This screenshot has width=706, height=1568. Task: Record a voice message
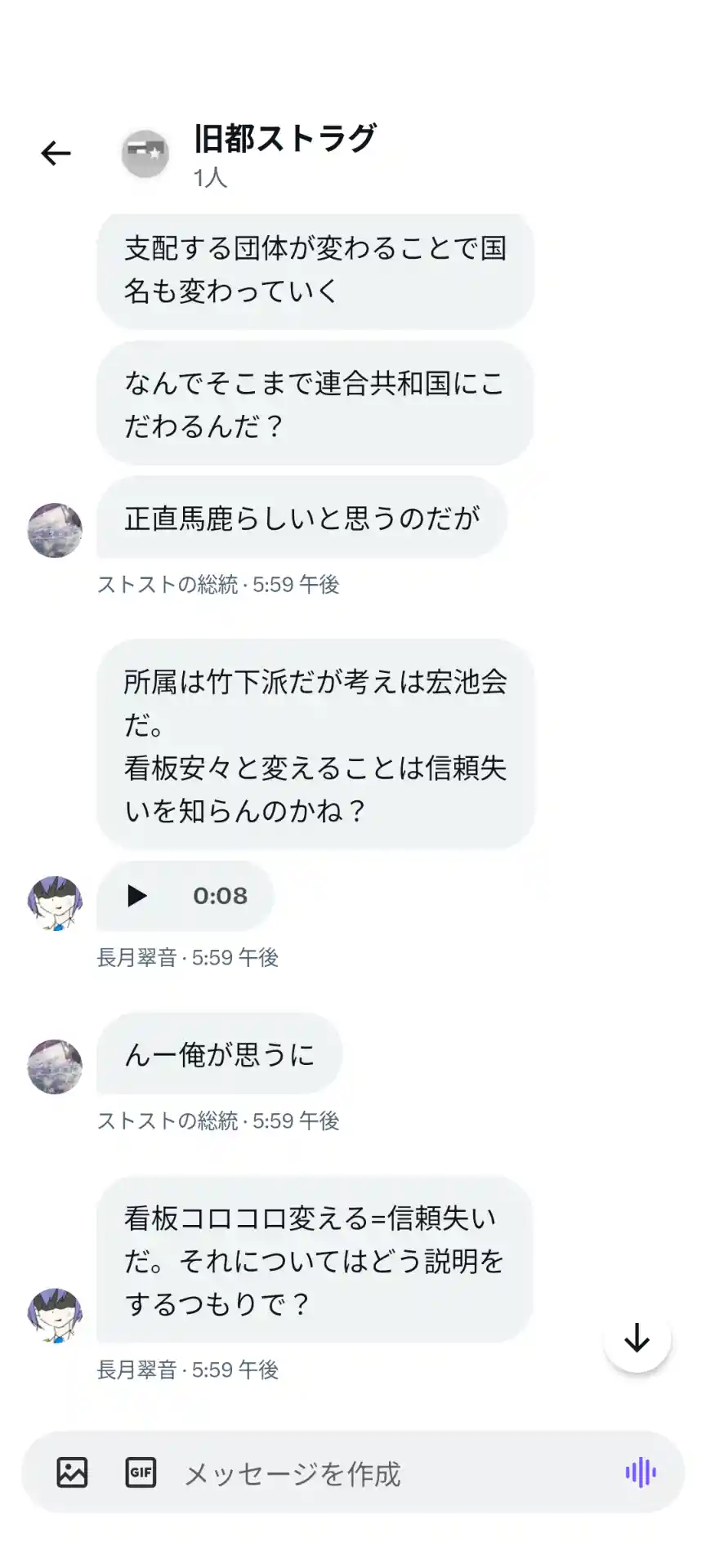[641, 1472]
